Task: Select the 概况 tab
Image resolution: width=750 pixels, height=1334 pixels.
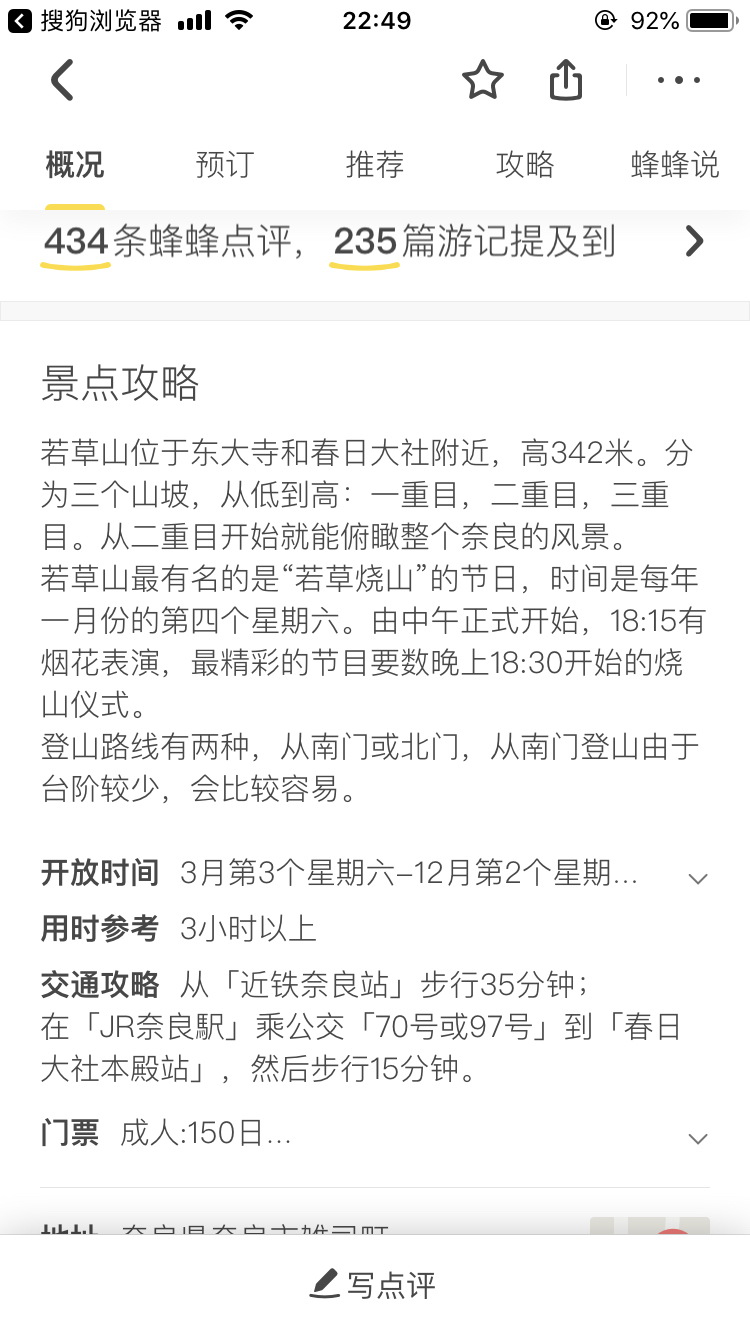Action: click(x=75, y=164)
